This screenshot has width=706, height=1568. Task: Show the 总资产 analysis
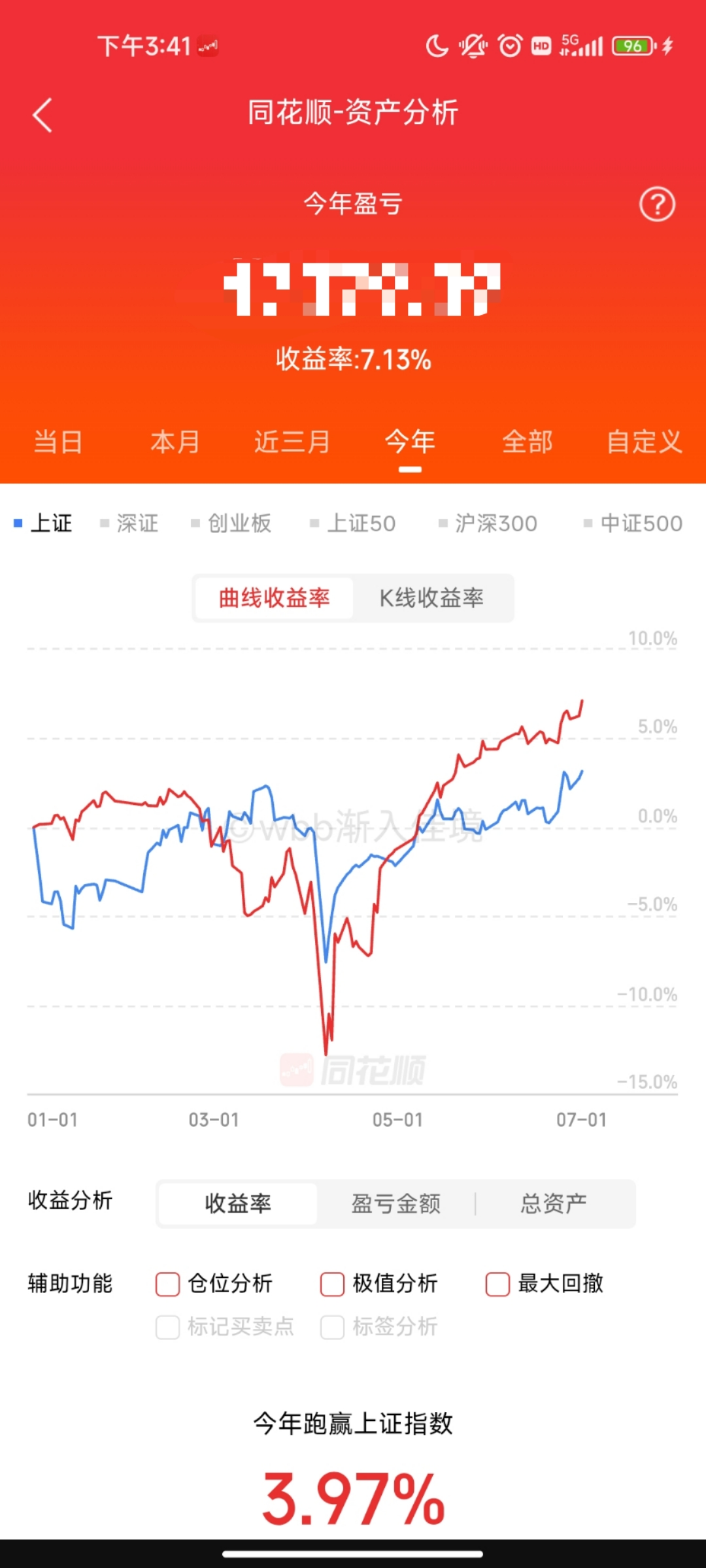click(x=554, y=1203)
